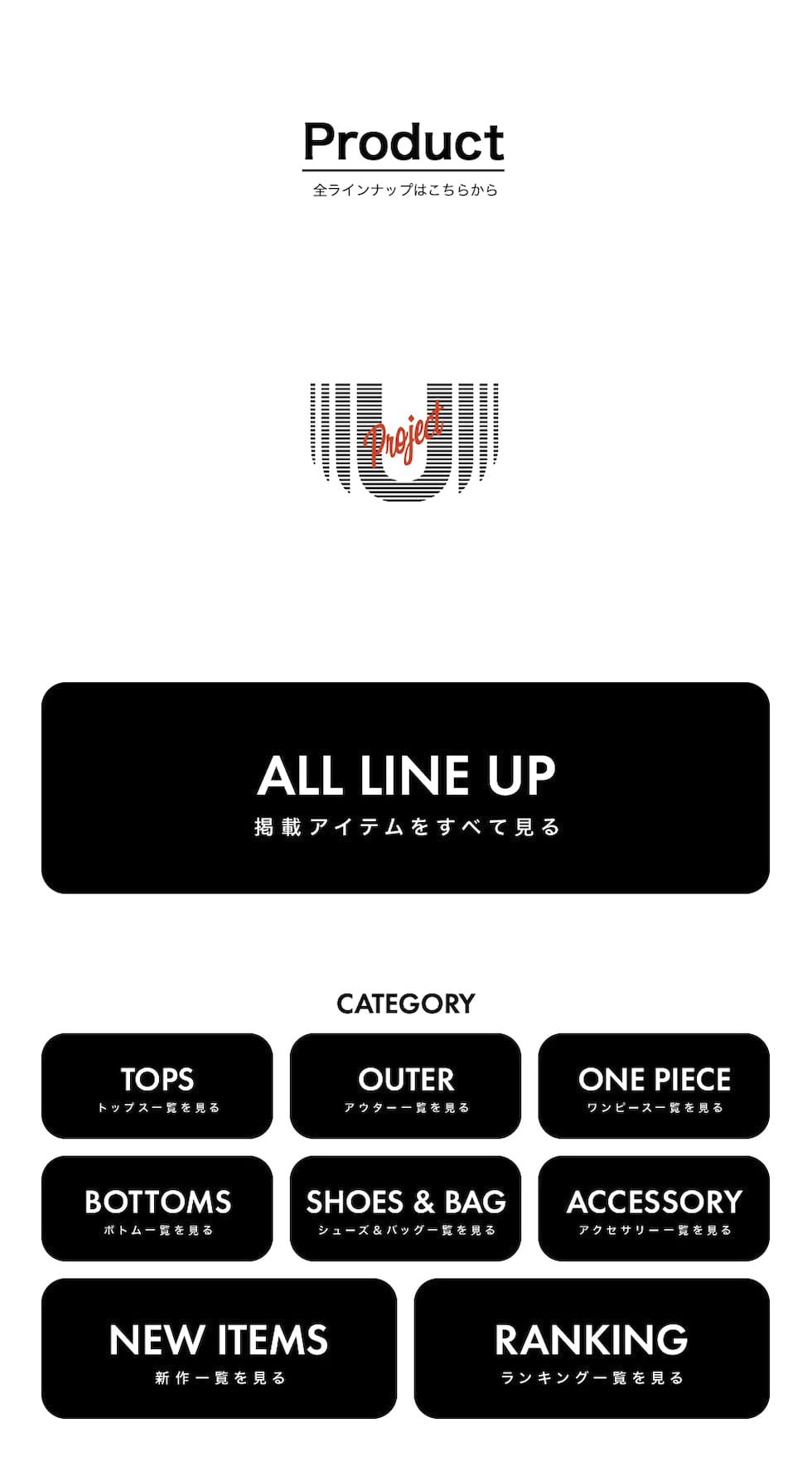
Task: Select the TOPS category
Action: (157, 1086)
